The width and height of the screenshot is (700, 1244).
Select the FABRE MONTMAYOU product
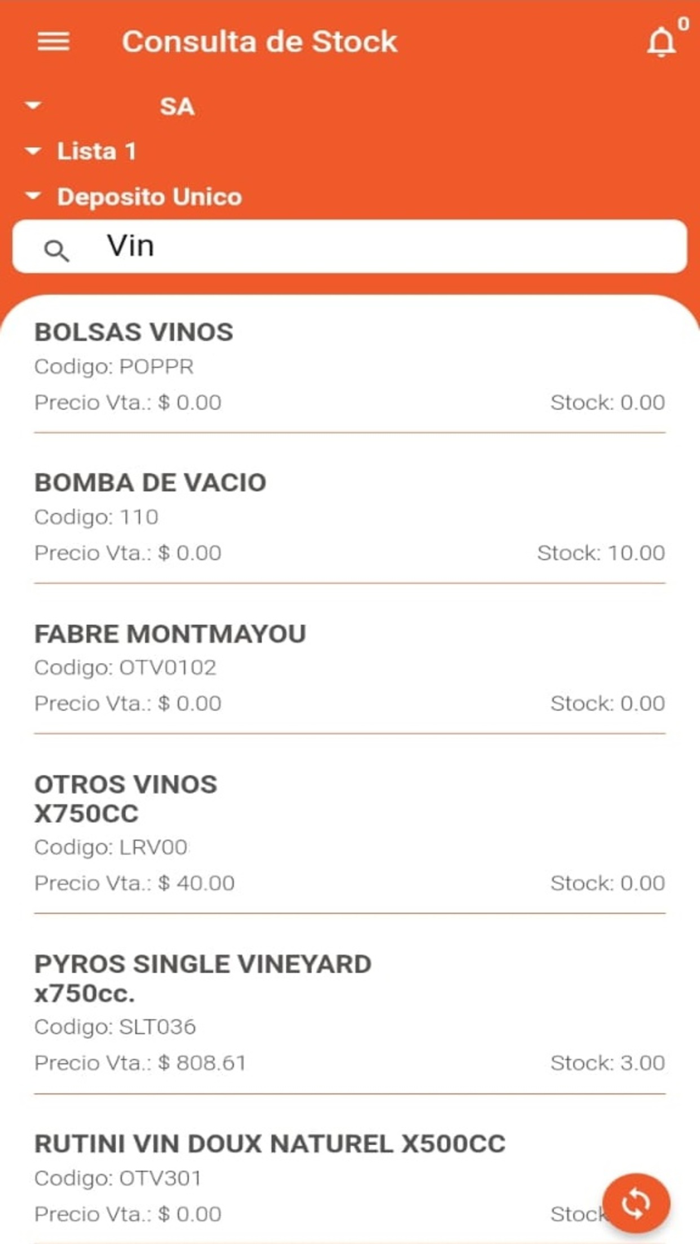[x=349, y=667]
